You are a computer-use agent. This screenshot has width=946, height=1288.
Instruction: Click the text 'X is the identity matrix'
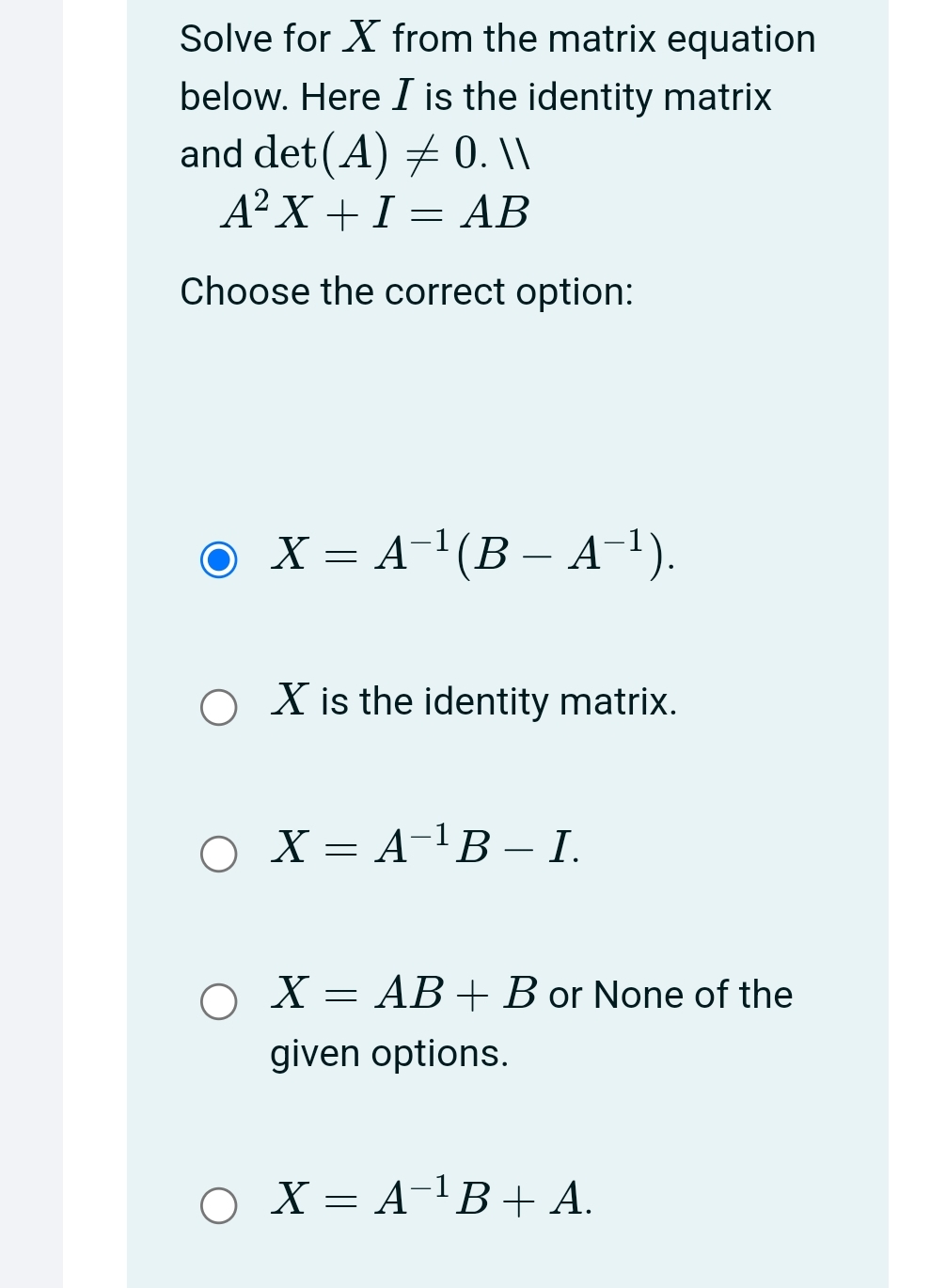tap(473, 703)
